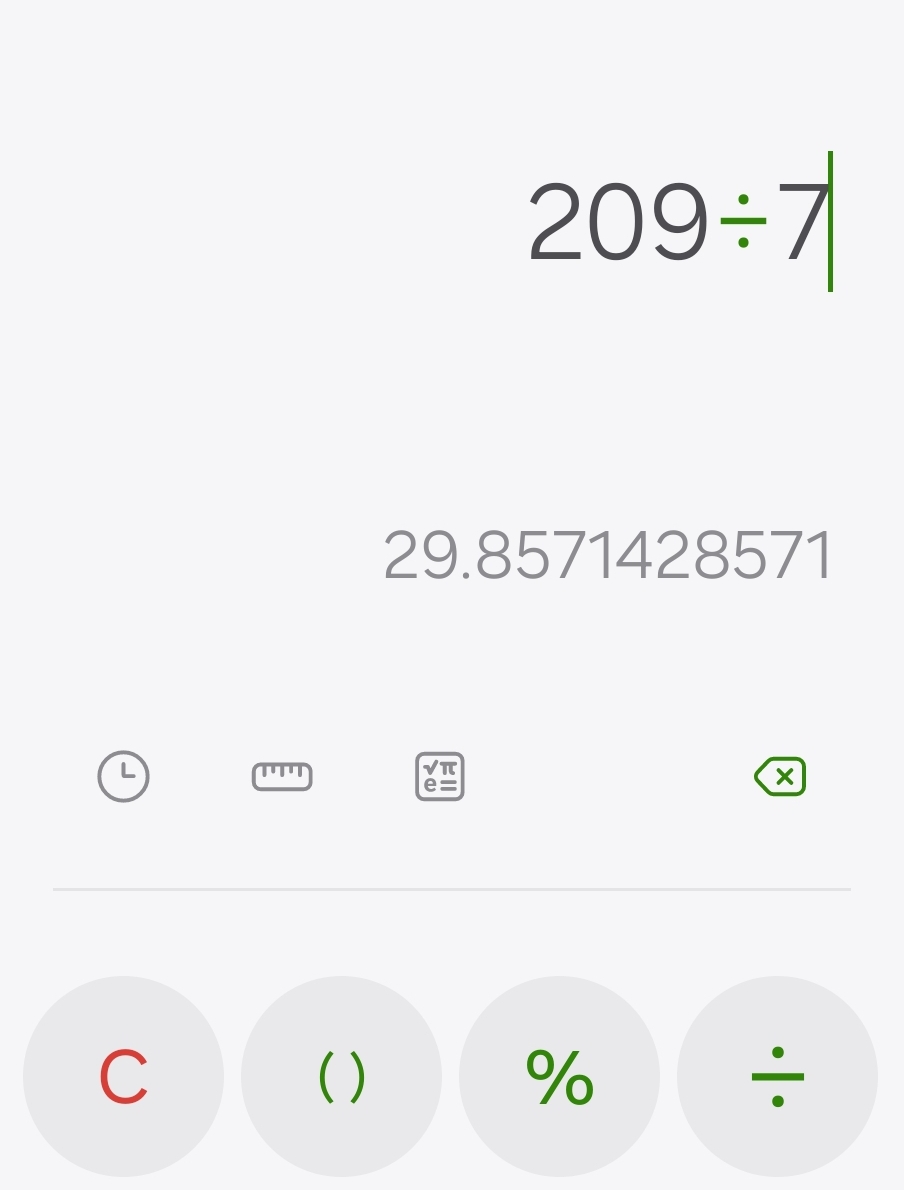Switch to the scientific calculator mode
Viewport: 904px width, 1190px height.
440,777
